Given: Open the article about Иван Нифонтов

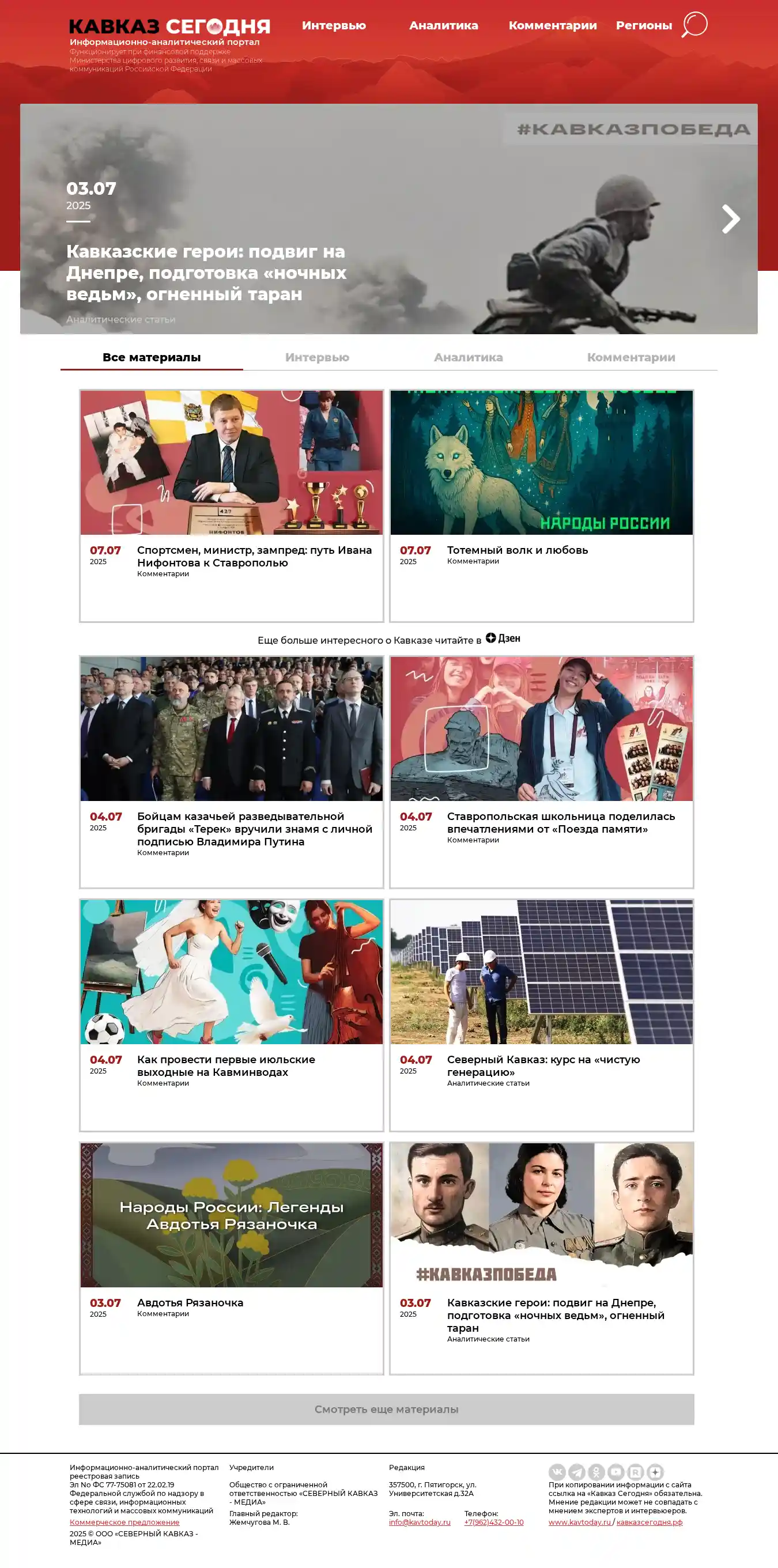Looking at the screenshot, I should click(254, 556).
